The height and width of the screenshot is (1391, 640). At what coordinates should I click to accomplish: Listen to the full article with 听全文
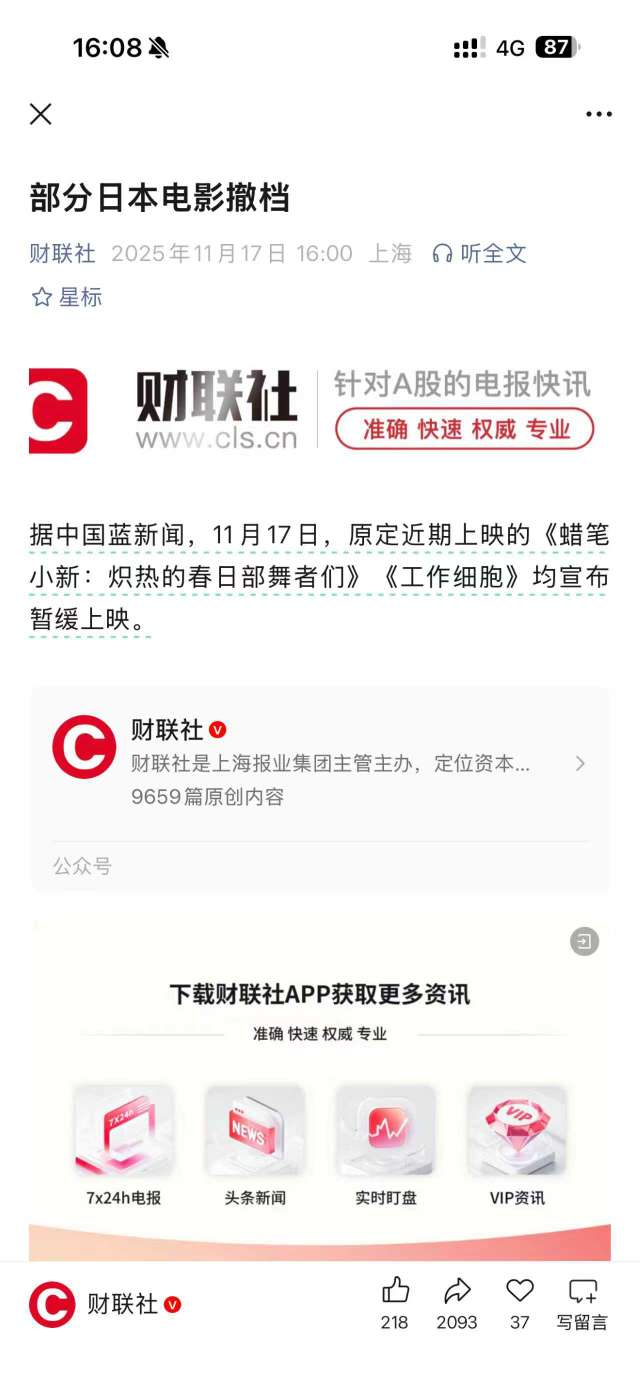tap(480, 254)
